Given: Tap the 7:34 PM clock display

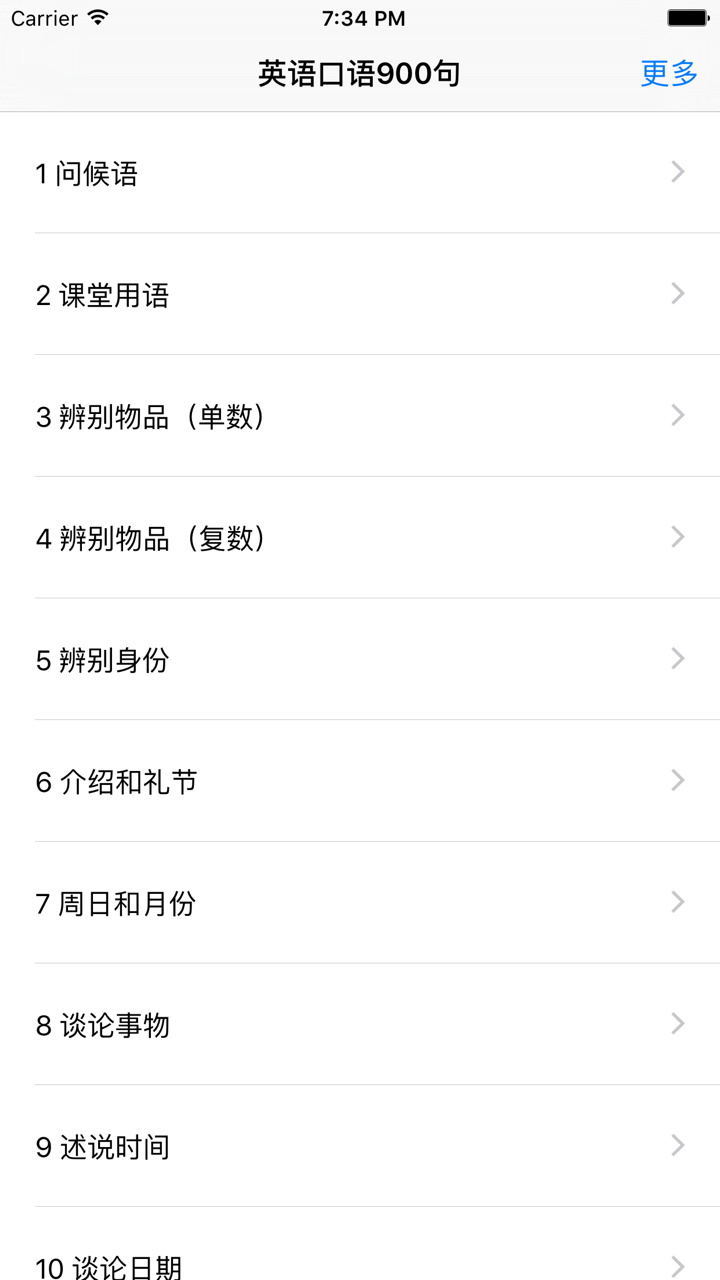Looking at the screenshot, I should (360, 17).
